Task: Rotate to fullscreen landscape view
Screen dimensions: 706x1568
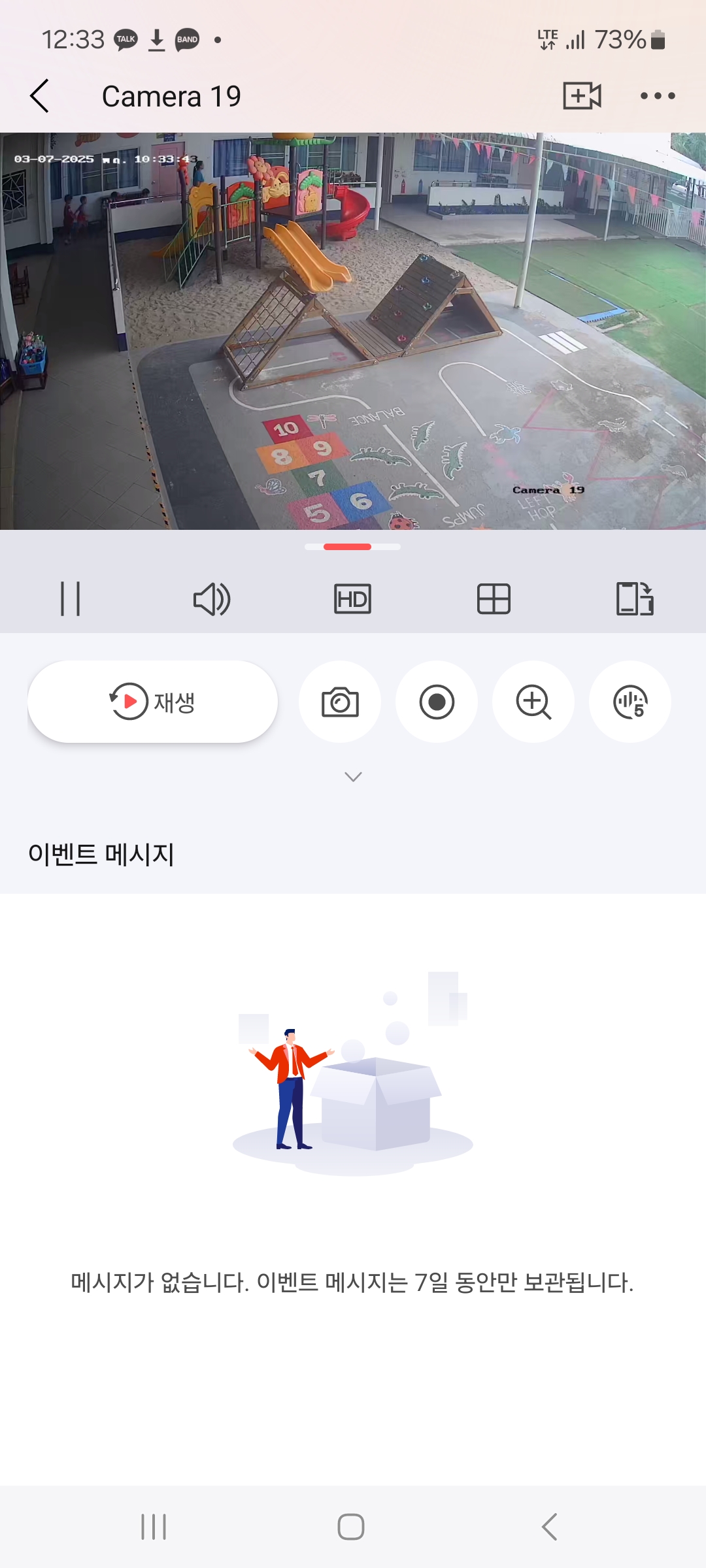Action: coord(635,598)
